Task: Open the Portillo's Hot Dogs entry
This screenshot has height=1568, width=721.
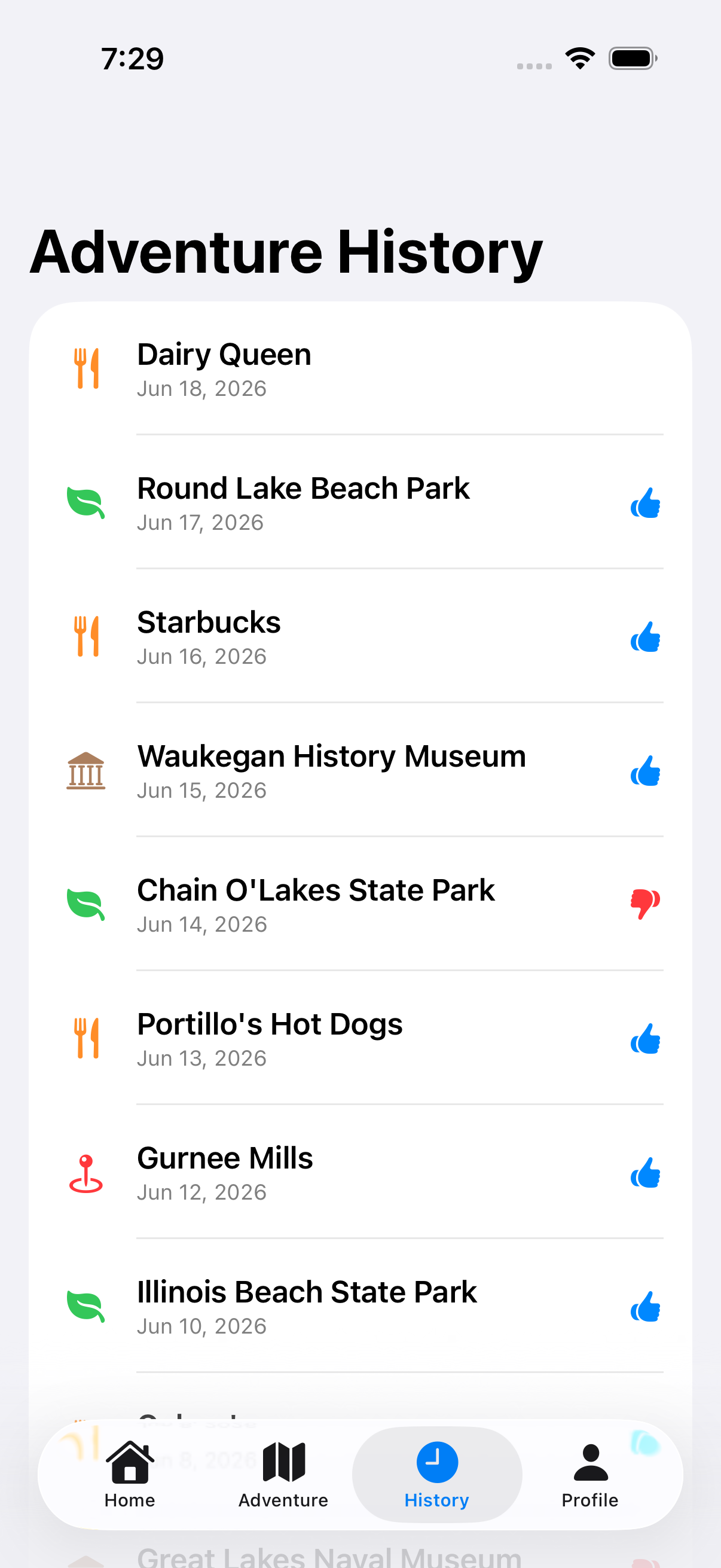Action: (360, 1038)
